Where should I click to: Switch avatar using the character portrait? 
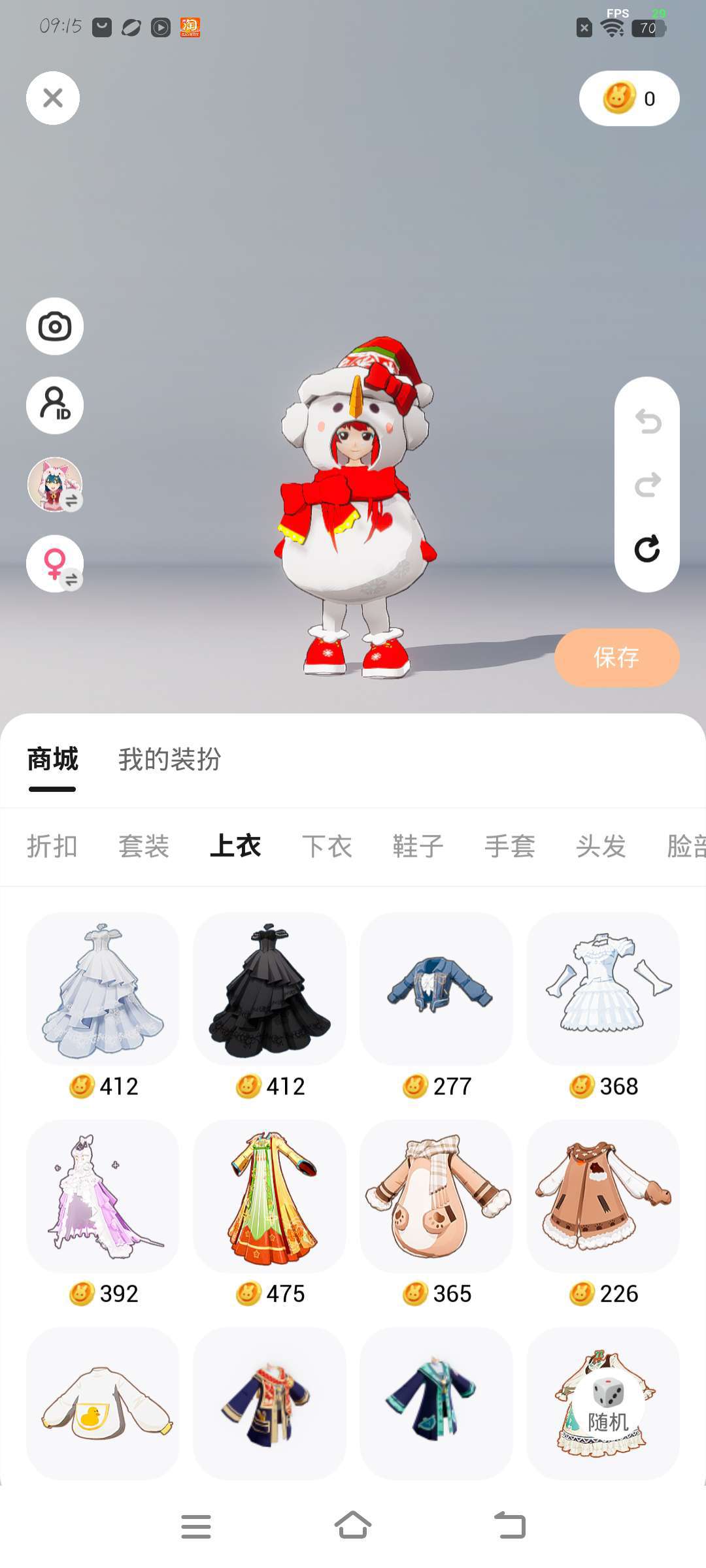55,484
